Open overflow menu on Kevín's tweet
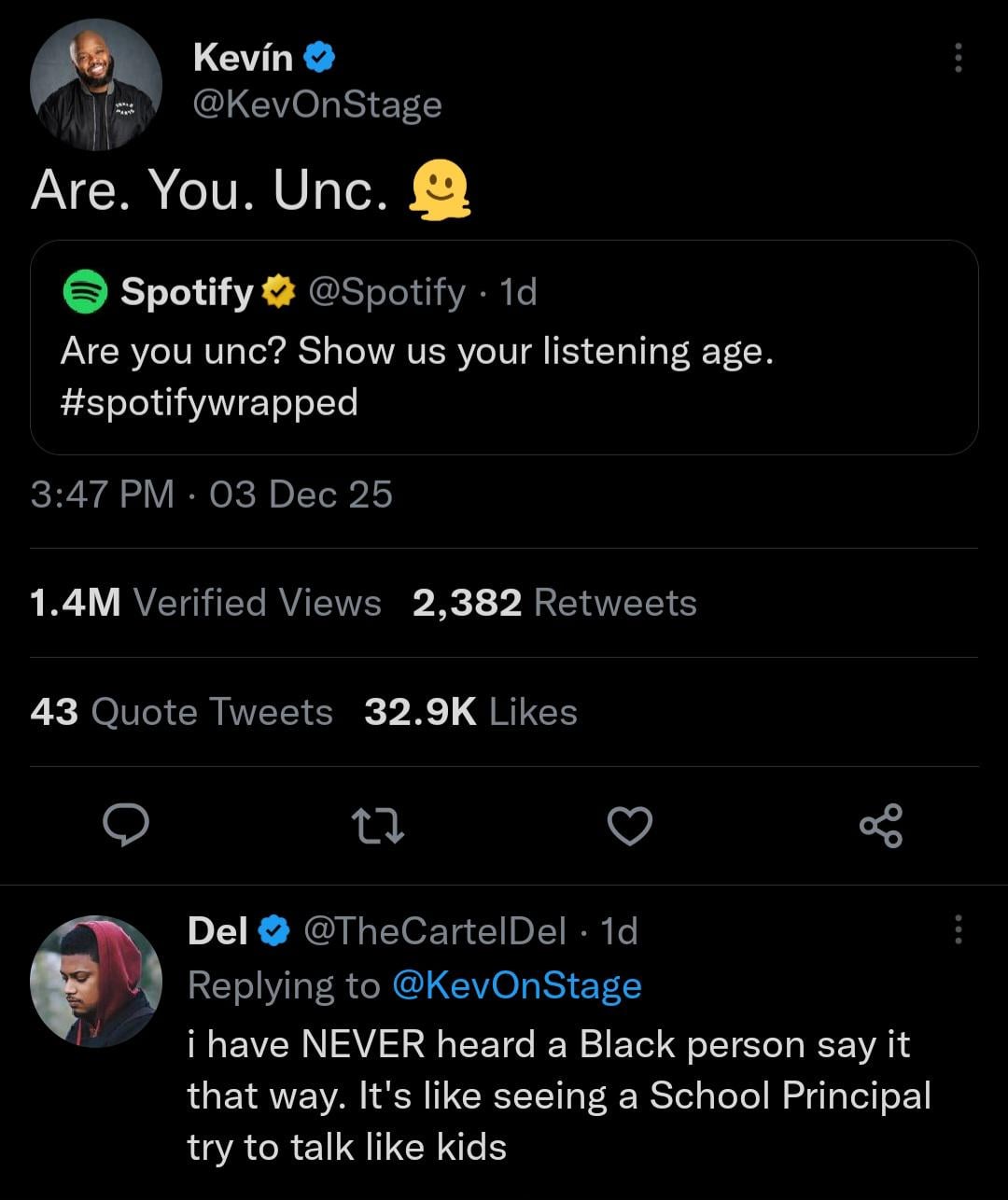The height and width of the screenshot is (1200, 1008). click(x=958, y=58)
